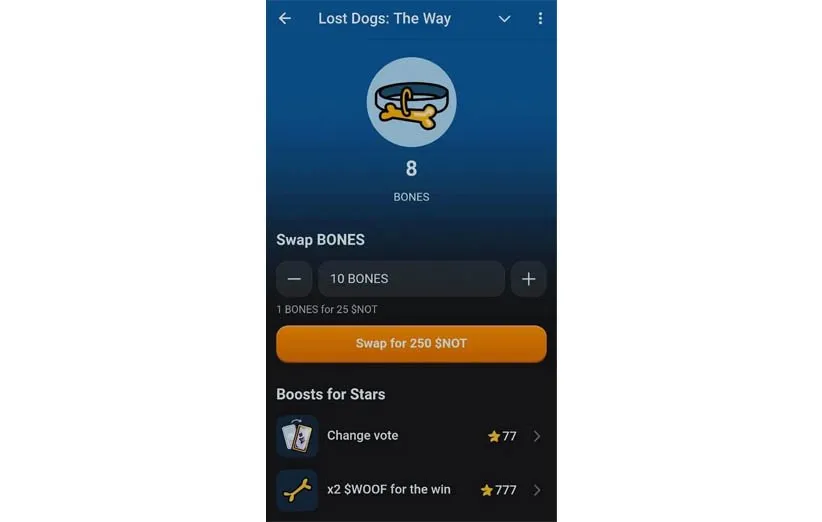Open the Change vote boost
This screenshot has height=522, width=822.
pyautogui.click(x=411, y=436)
